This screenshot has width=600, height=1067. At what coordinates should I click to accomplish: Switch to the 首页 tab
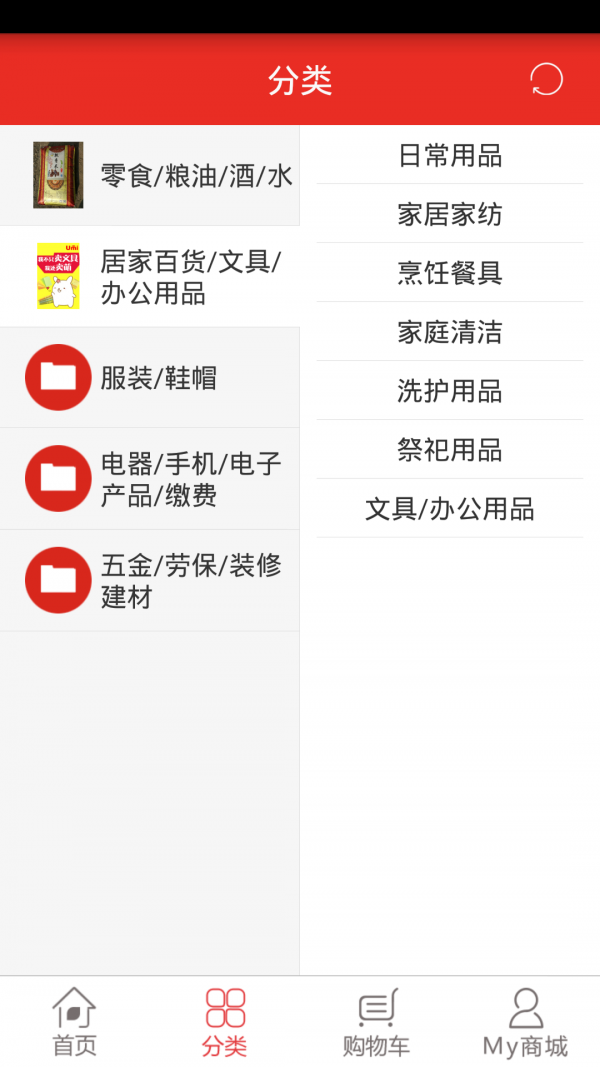click(x=75, y=1022)
